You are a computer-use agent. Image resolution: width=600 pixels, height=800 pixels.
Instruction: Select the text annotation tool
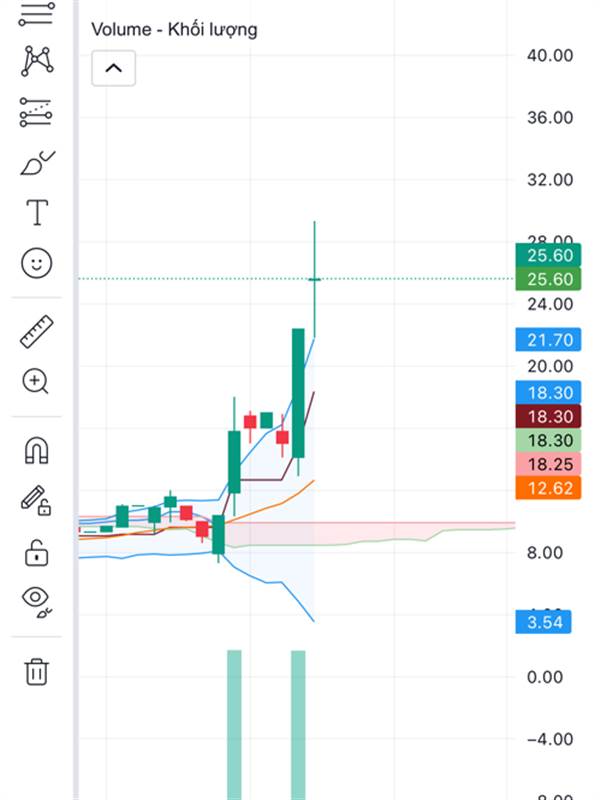tap(37, 212)
